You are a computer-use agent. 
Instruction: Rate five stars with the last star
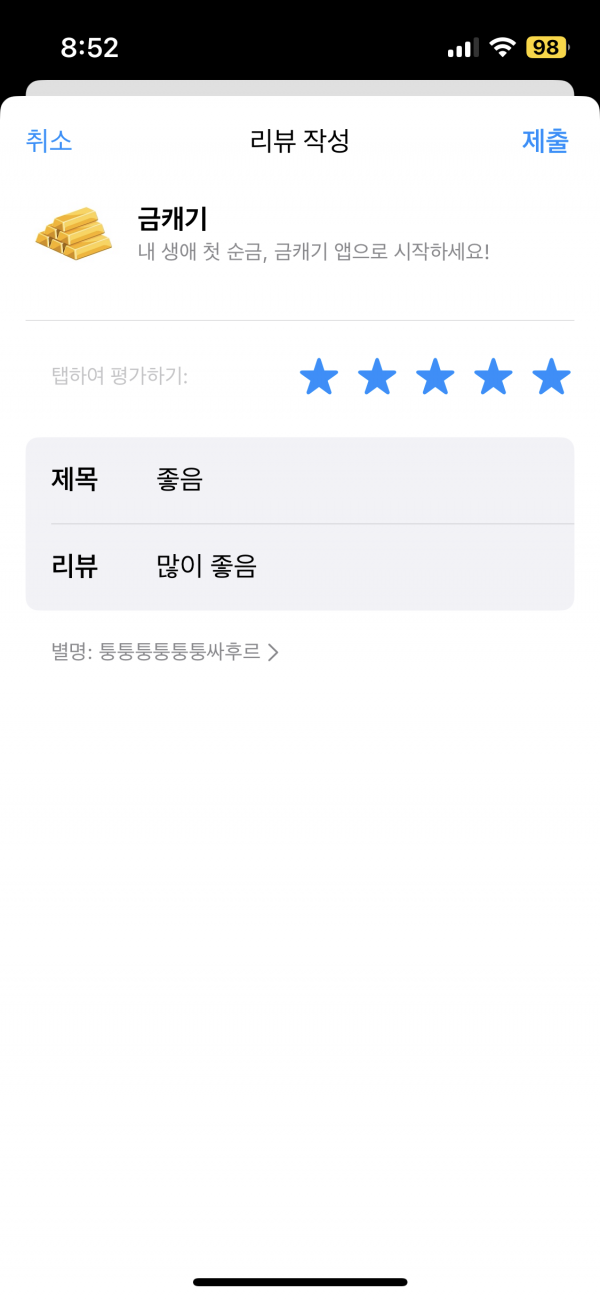coord(551,377)
